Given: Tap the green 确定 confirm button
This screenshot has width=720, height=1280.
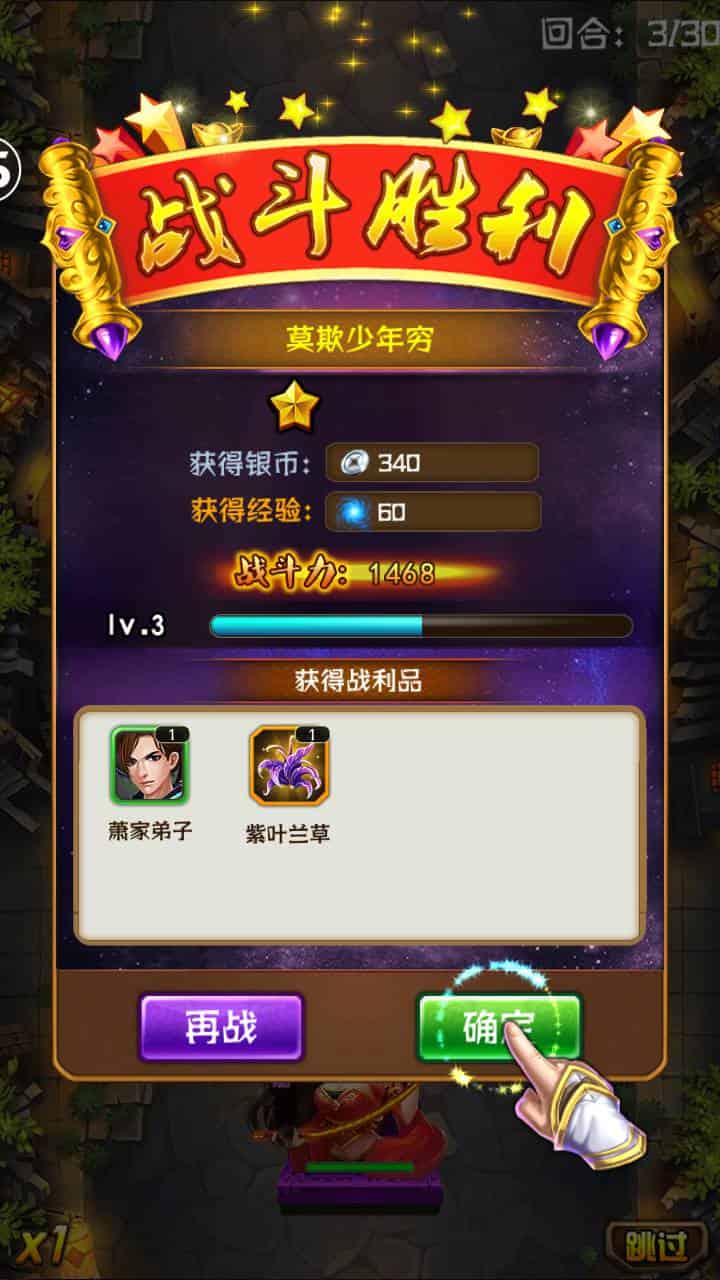Looking at the screenshot, I should [x=498, y=1027].
